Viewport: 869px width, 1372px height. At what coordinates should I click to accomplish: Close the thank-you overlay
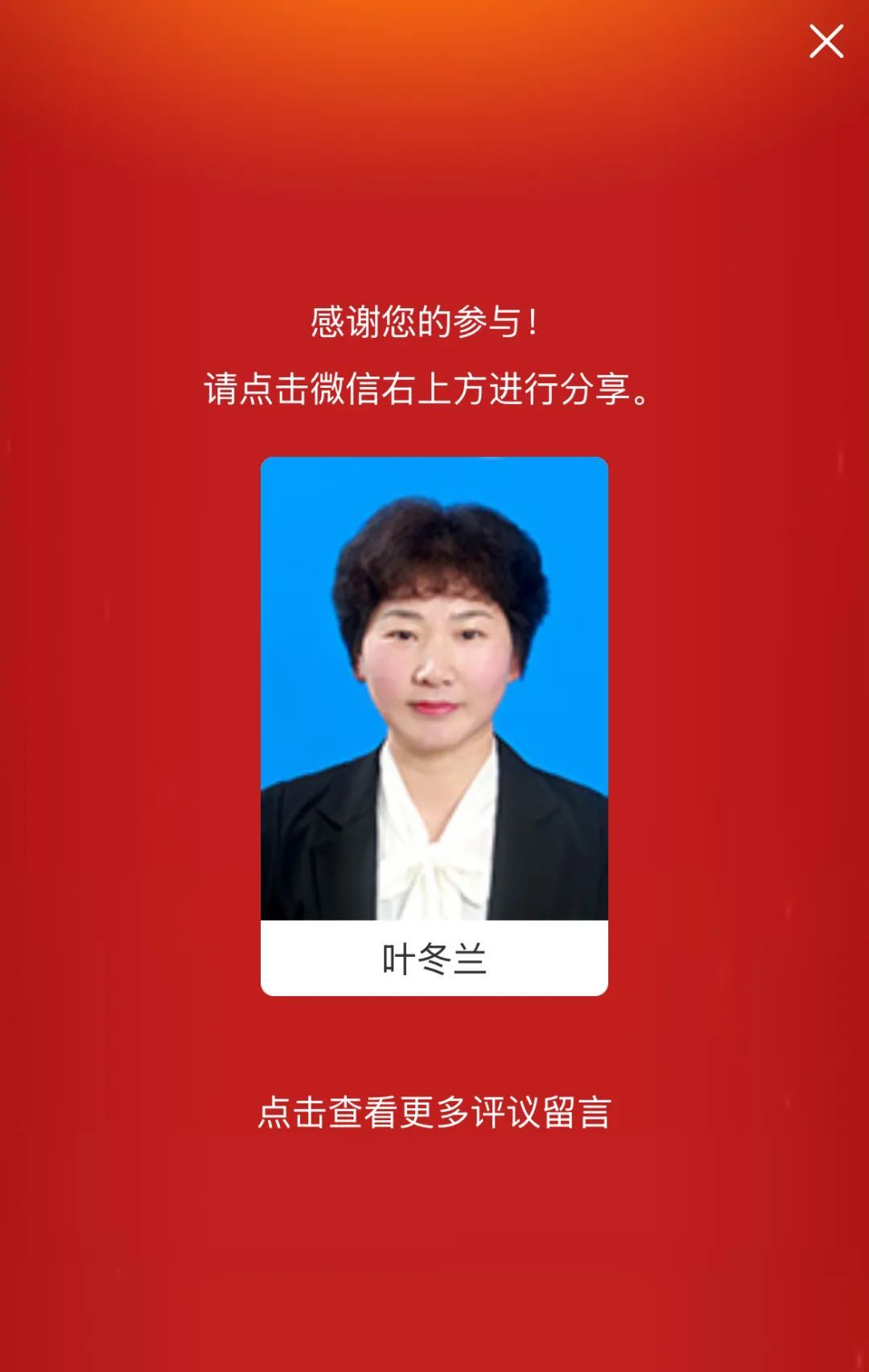(826, 41)
